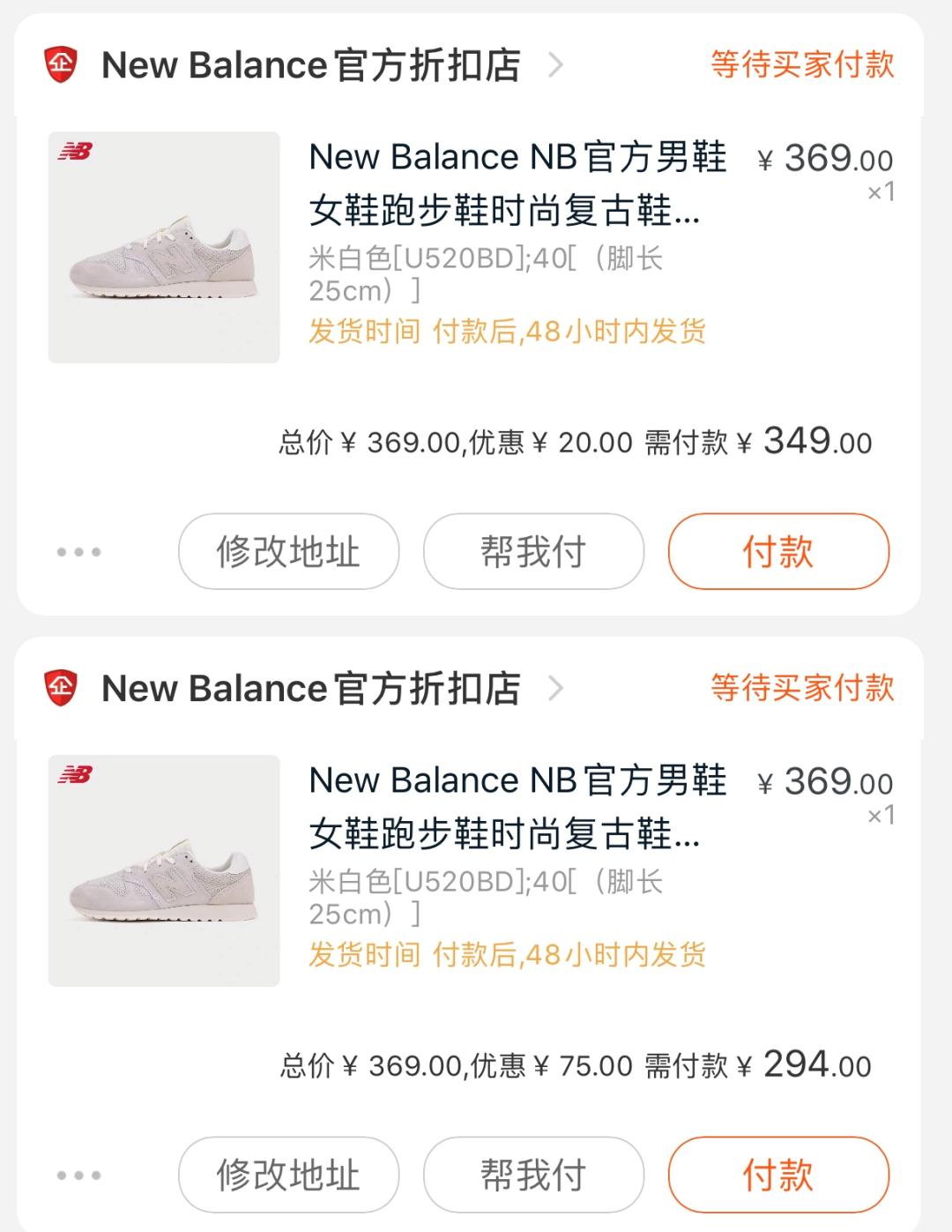Open more options via the '...' icon on first order
This screenshot has width=952, height=1232.
[x=78, y=550]
